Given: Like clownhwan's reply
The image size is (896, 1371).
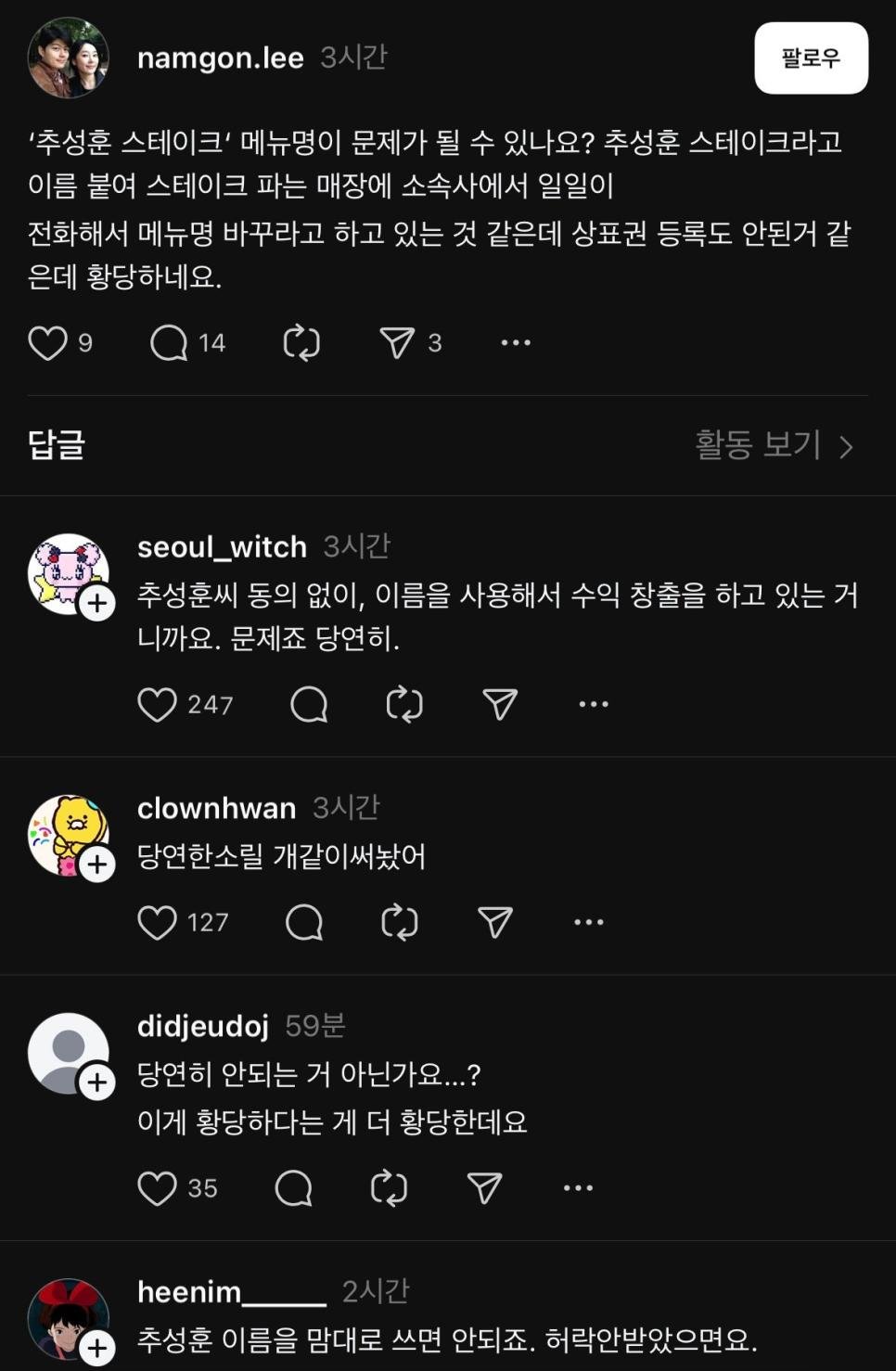Looking at the screenshot, I should (157, 923).
